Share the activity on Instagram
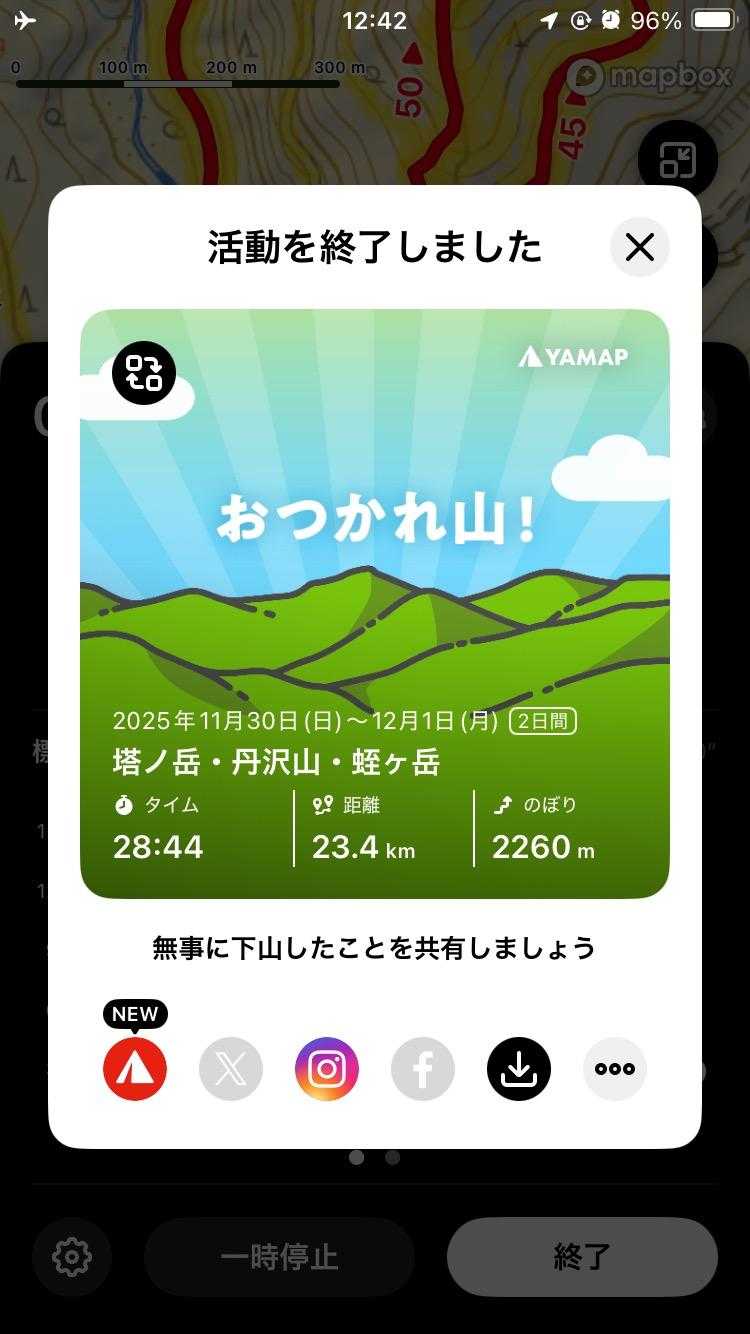This screenshot has height=1334, width=750. click(327, 1069)
